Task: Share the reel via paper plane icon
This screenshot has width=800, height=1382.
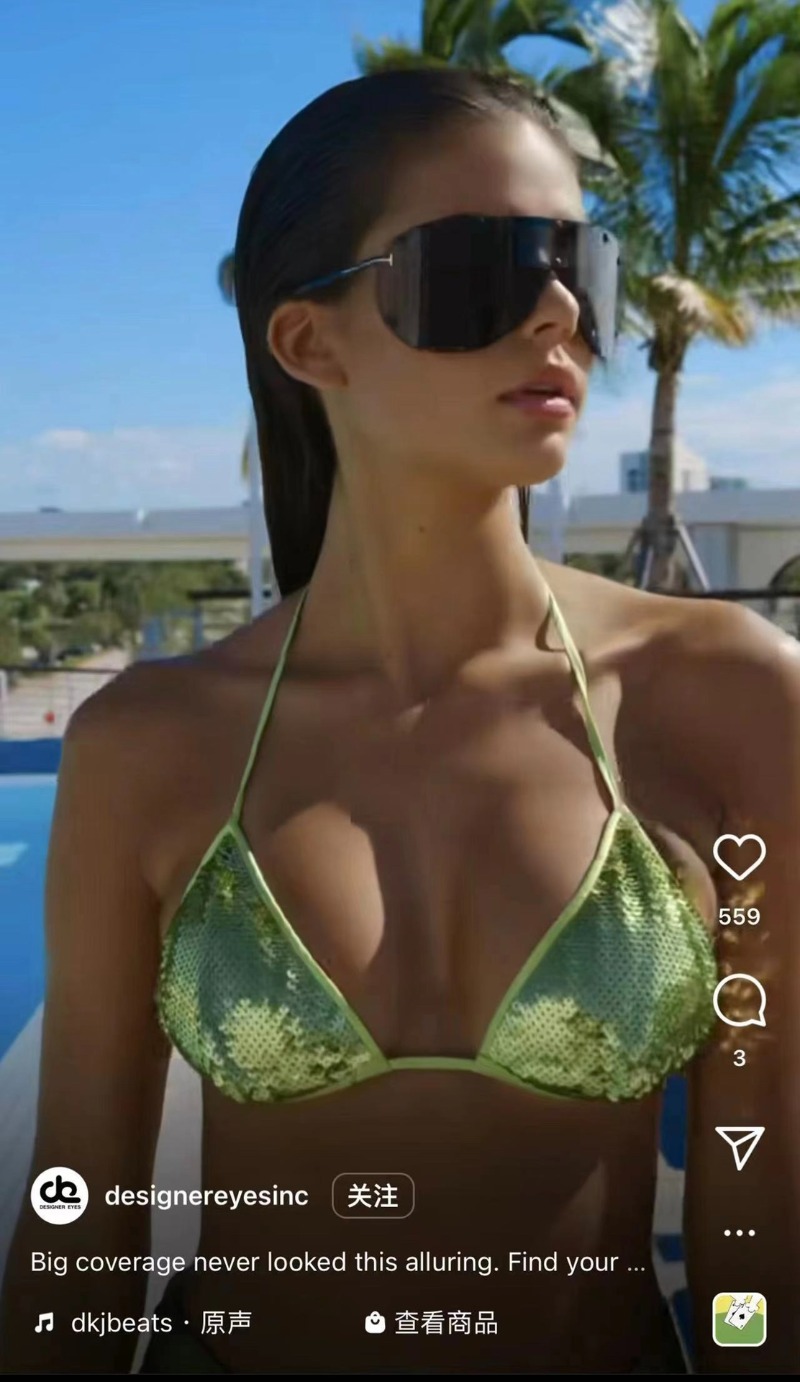Action: 739,1146
